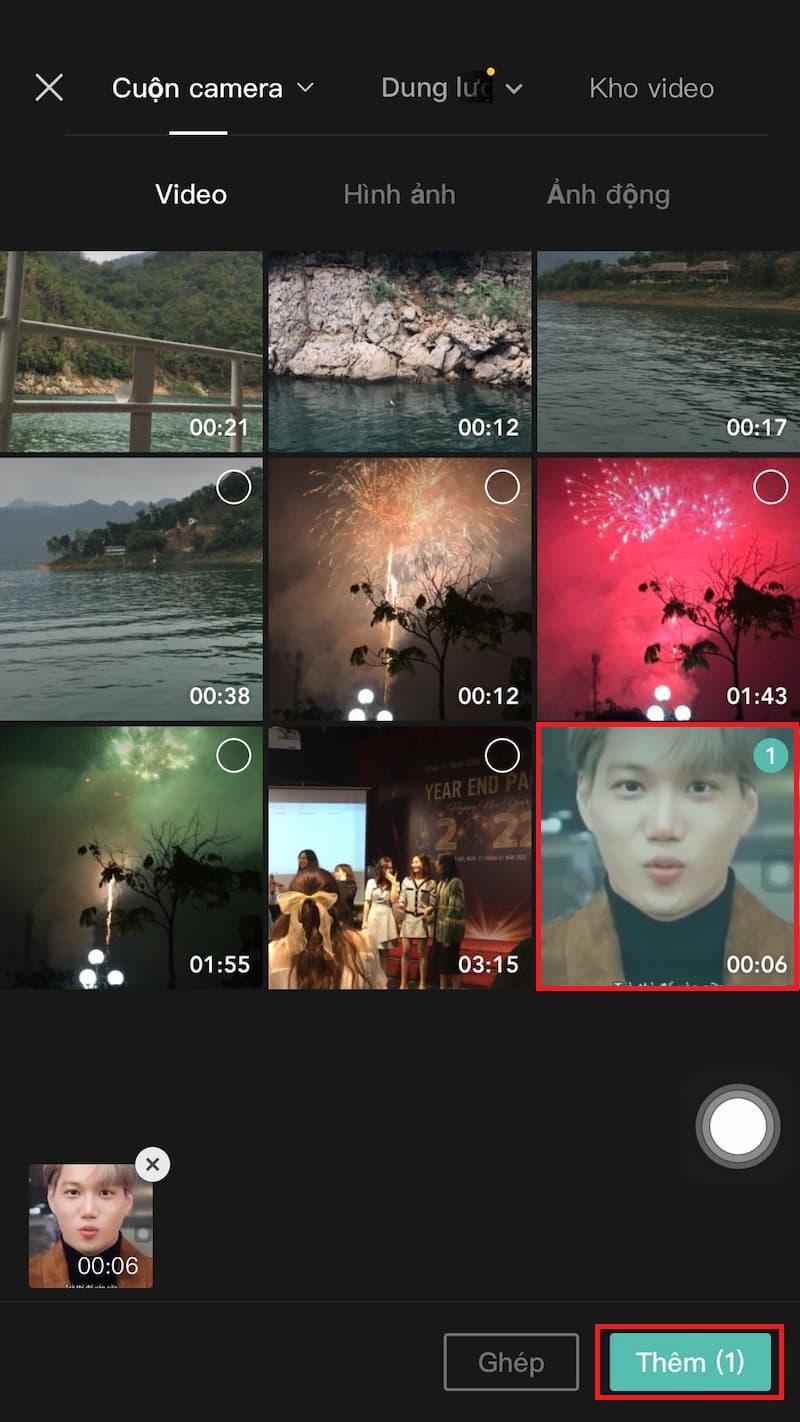
Task: Remove the 00:06 clip using its X icon
Action: [x=152, y=1163]
